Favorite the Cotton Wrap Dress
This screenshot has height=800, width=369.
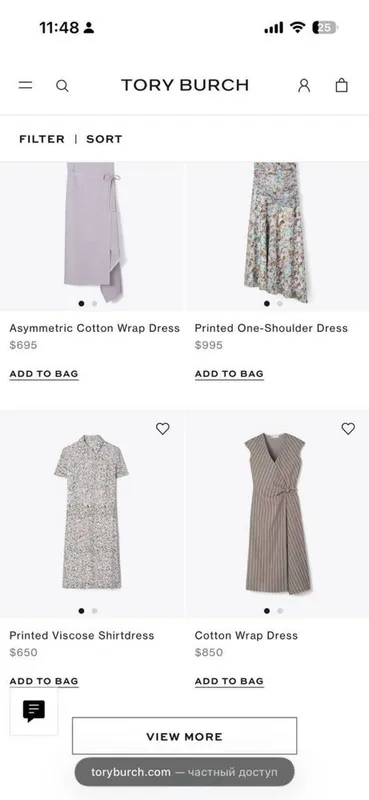348,429
